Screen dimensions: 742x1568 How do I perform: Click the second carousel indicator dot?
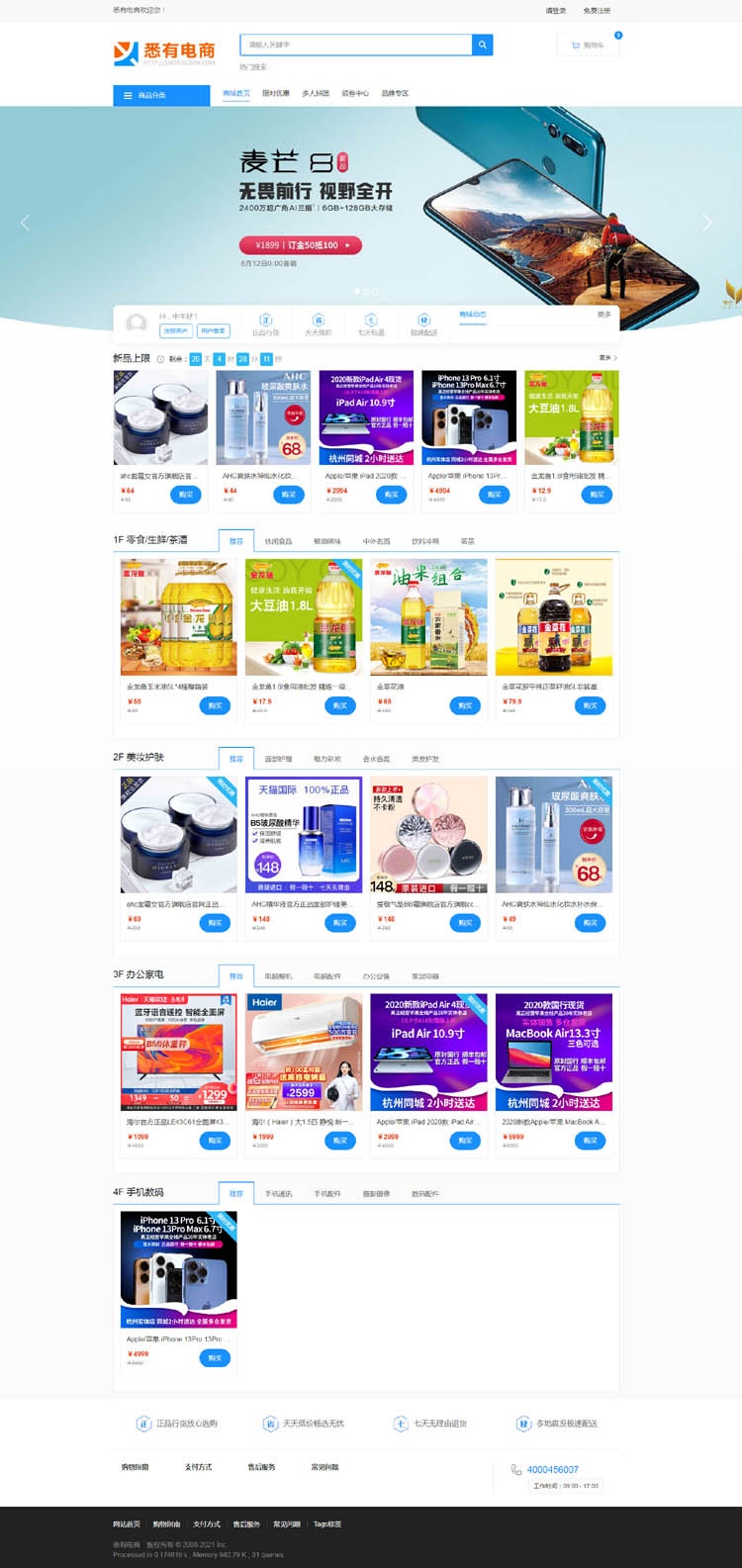[366, 292]
